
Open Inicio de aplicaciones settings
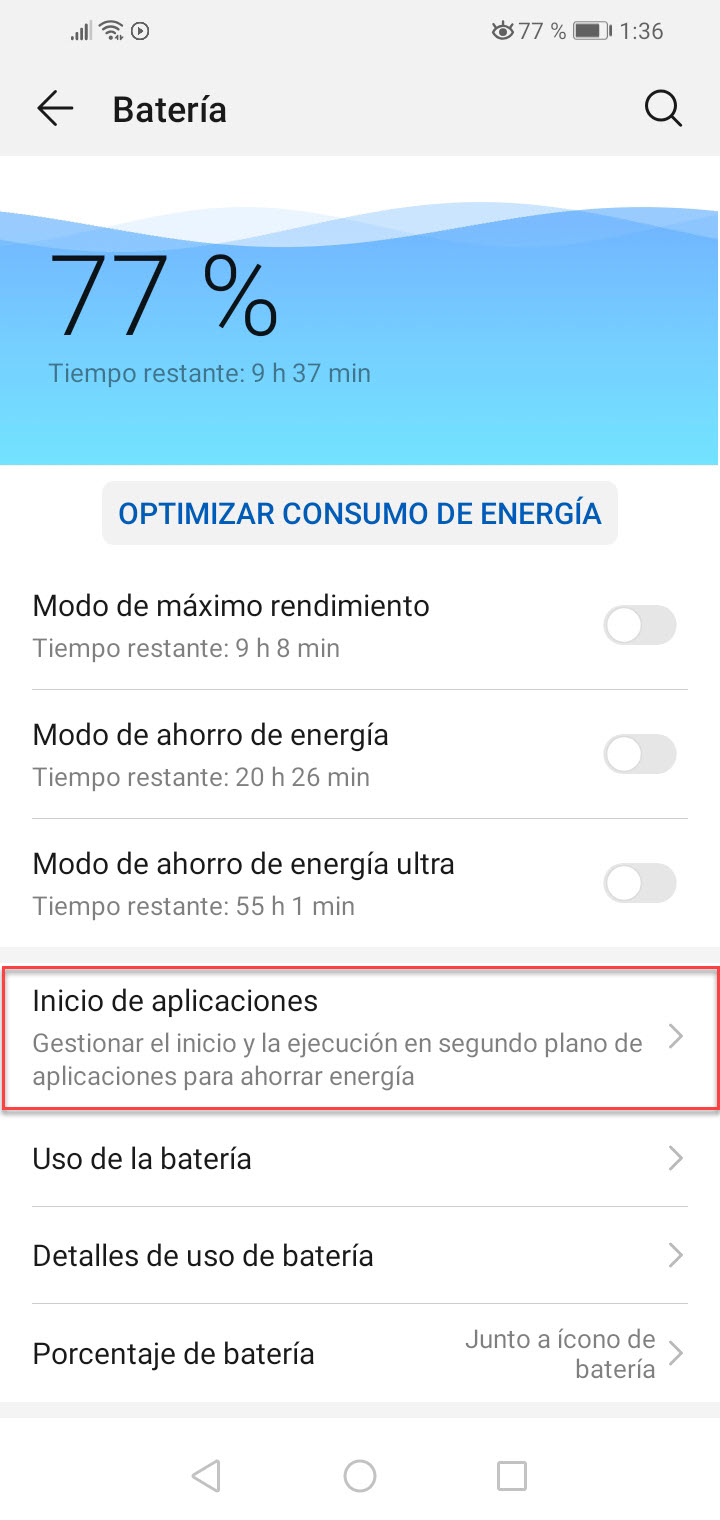360,1037
